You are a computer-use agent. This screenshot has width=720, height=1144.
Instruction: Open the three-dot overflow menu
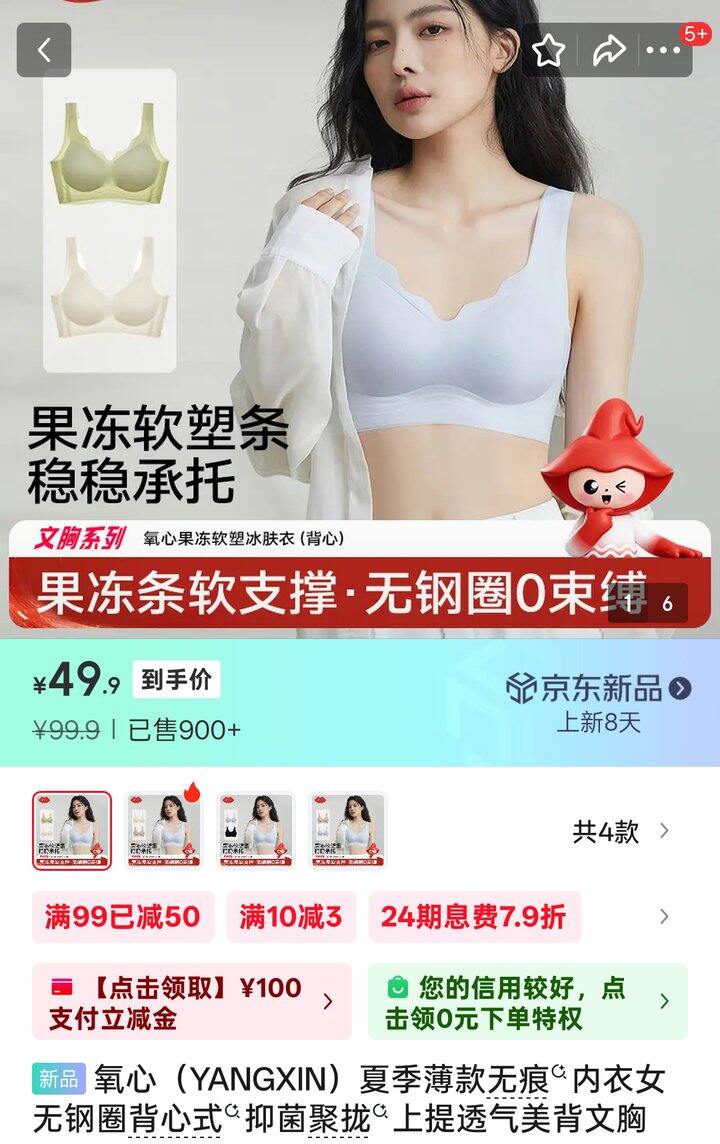(663, 50)
